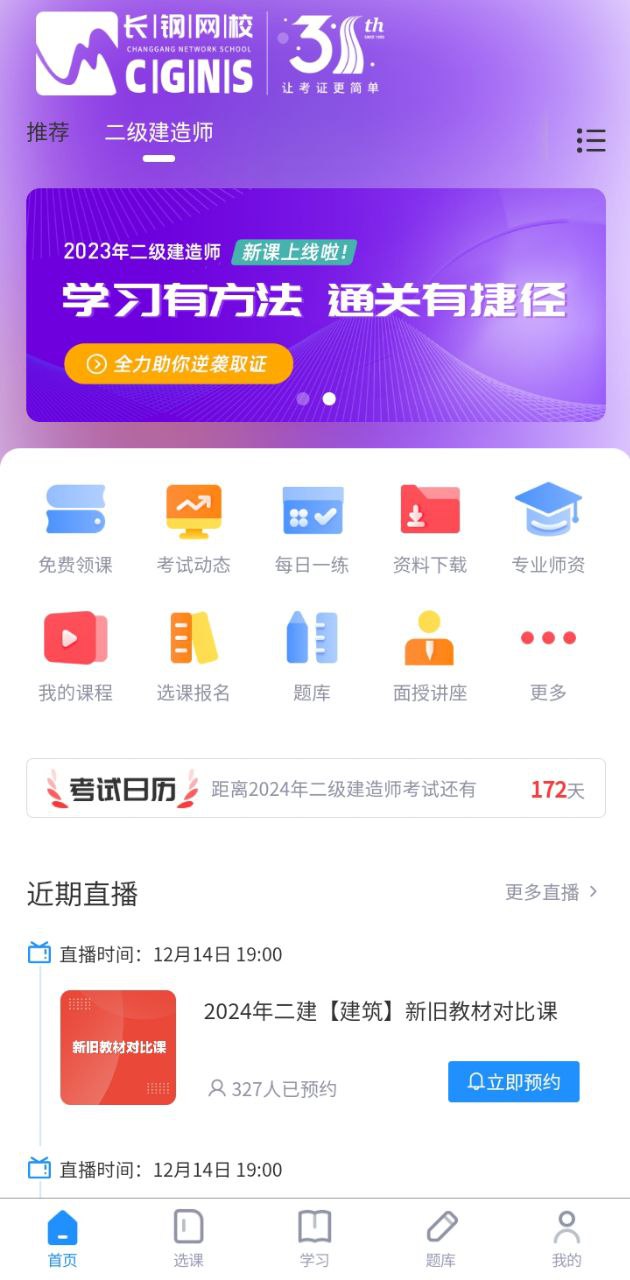630x1280 pixels.
Task: Switch to the 我的 bottom tab
Action: (566, 1238)
